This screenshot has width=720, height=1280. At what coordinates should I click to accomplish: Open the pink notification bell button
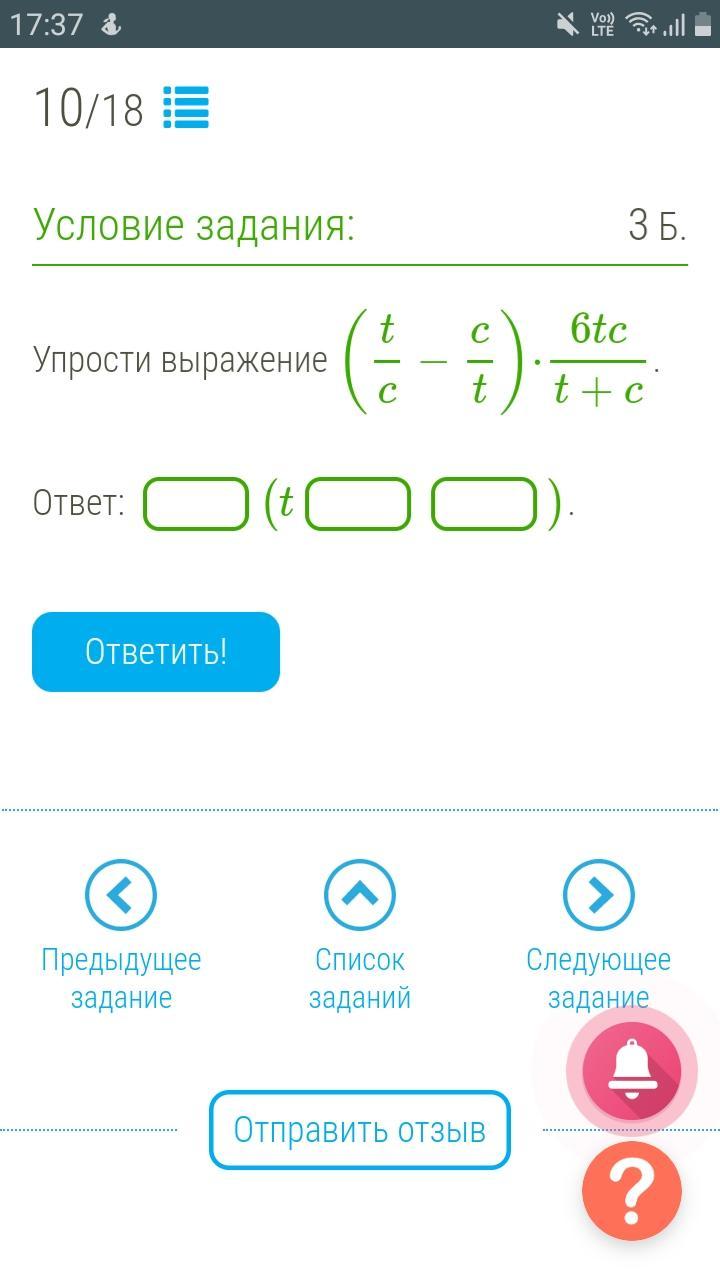click(632, 1070)
